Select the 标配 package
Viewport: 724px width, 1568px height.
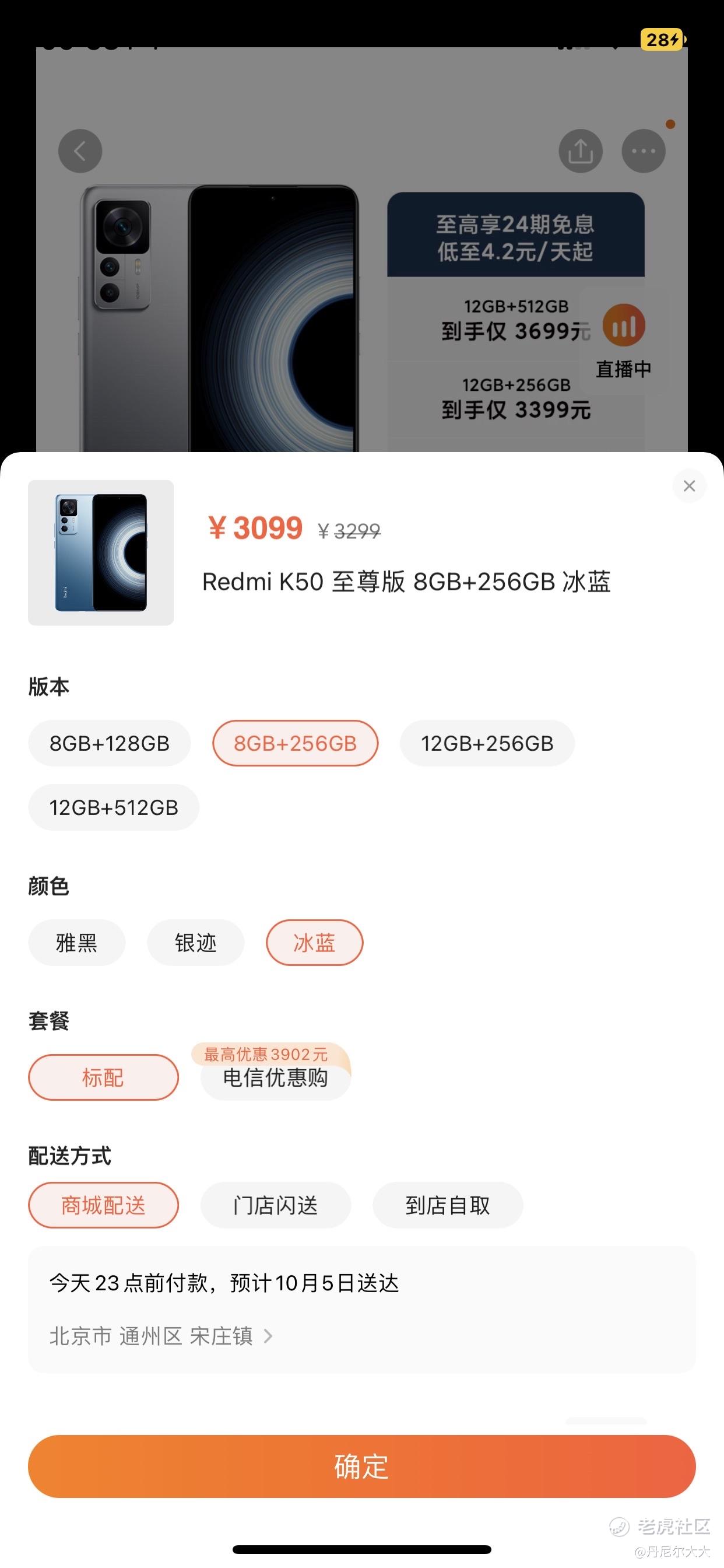[103, 1077]
